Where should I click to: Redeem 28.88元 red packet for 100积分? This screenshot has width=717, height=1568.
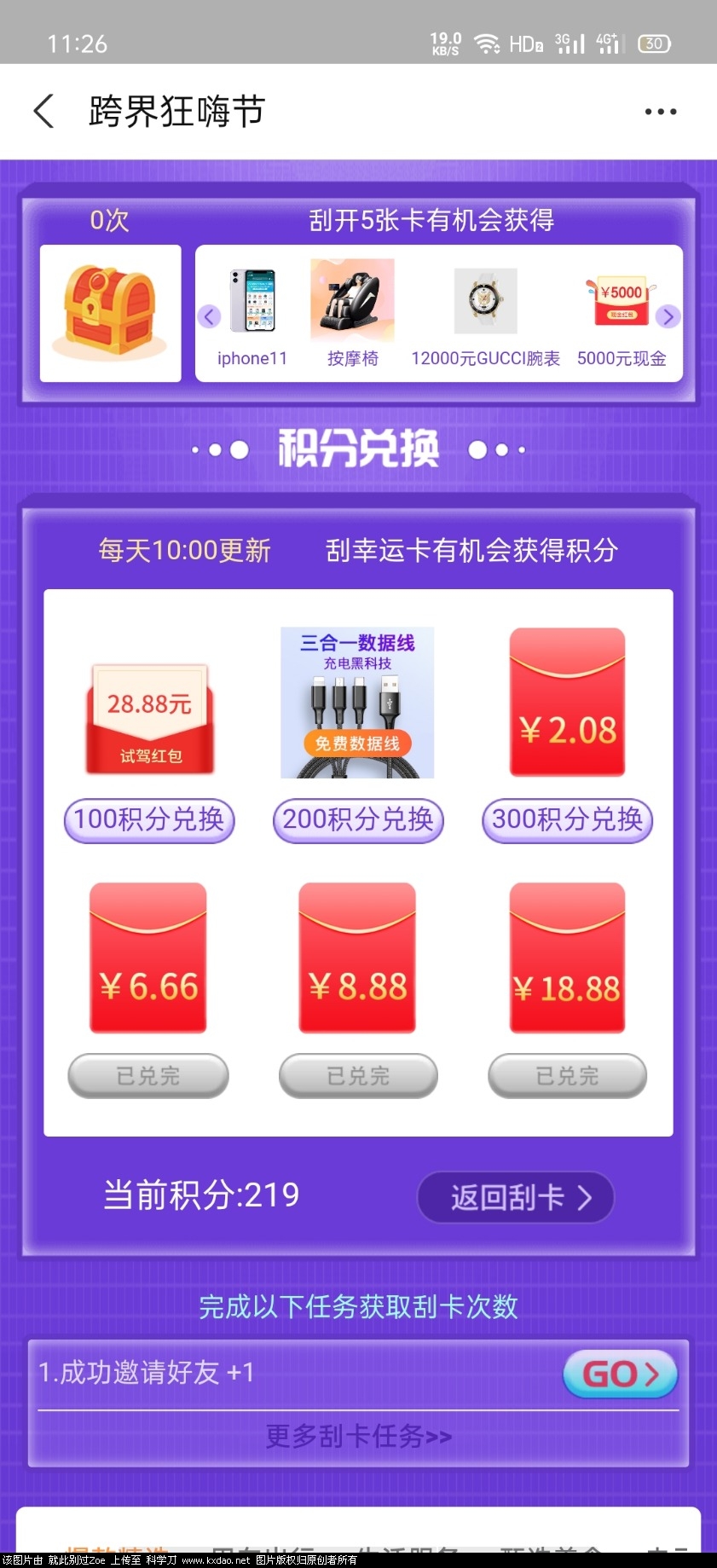tap(149, 820)
